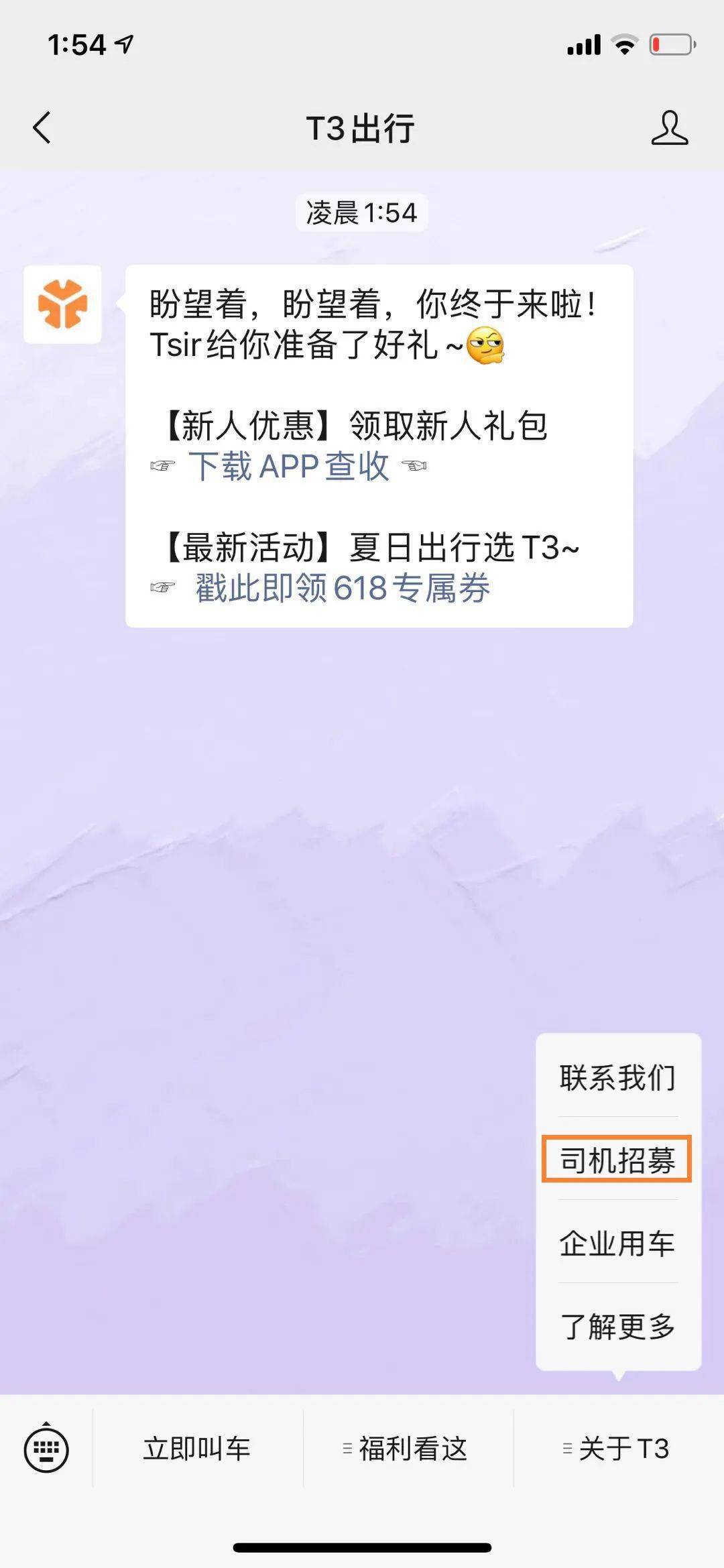Select 司机招募 from the popup menu

(x=618, y=1160)
